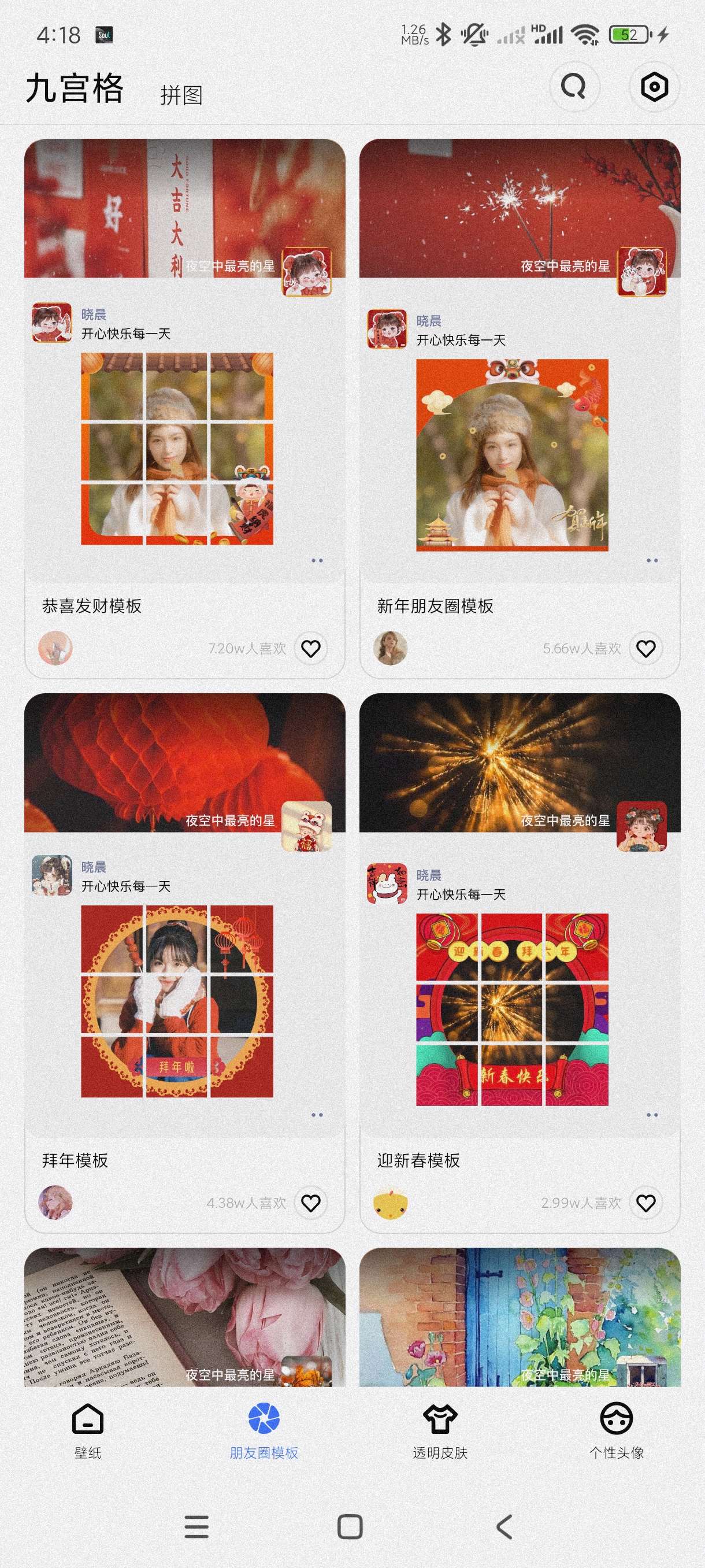Select the 九宫格 tab

[x=75, y=89]
